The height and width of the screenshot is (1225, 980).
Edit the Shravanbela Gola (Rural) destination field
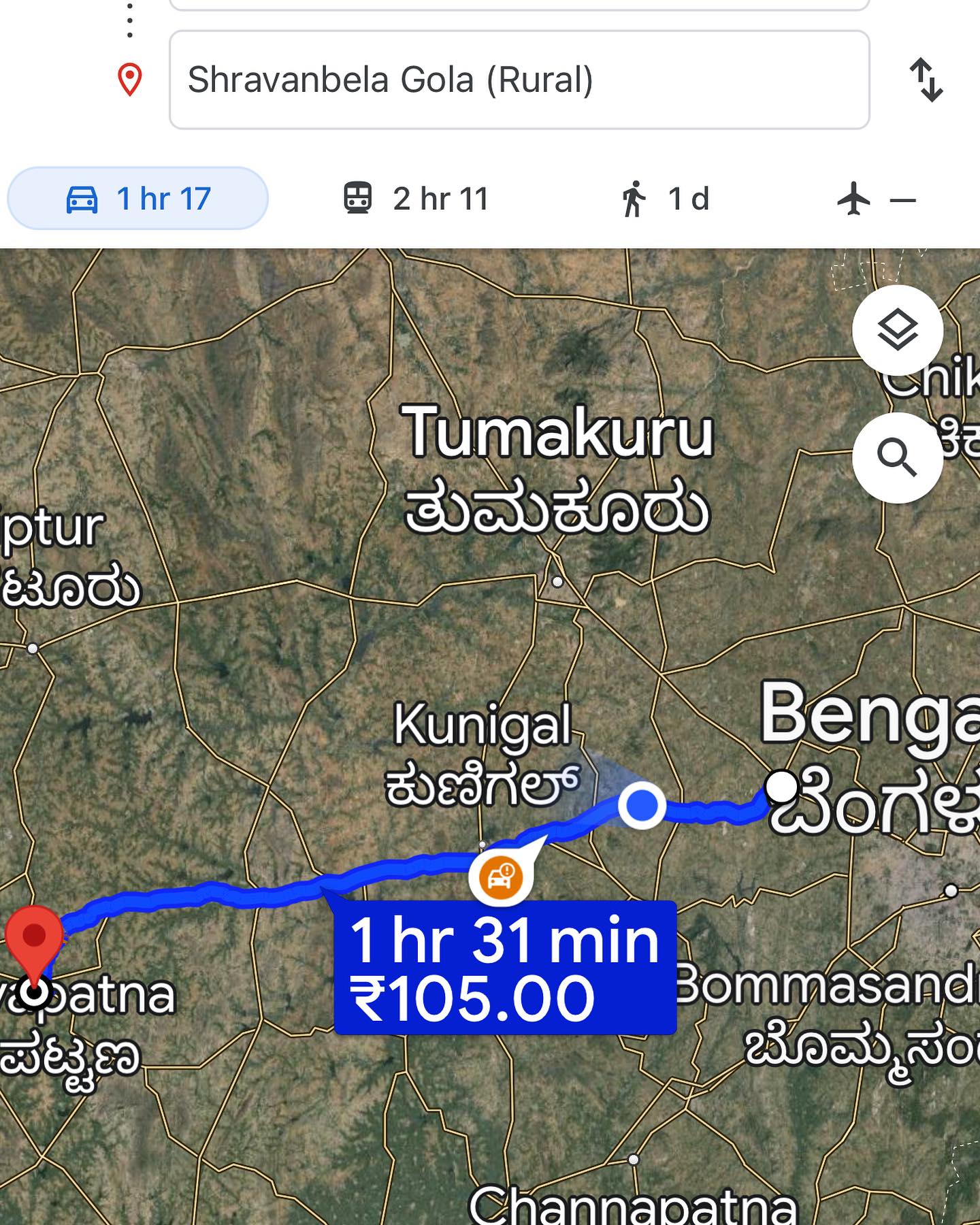(x=519, y=80)
